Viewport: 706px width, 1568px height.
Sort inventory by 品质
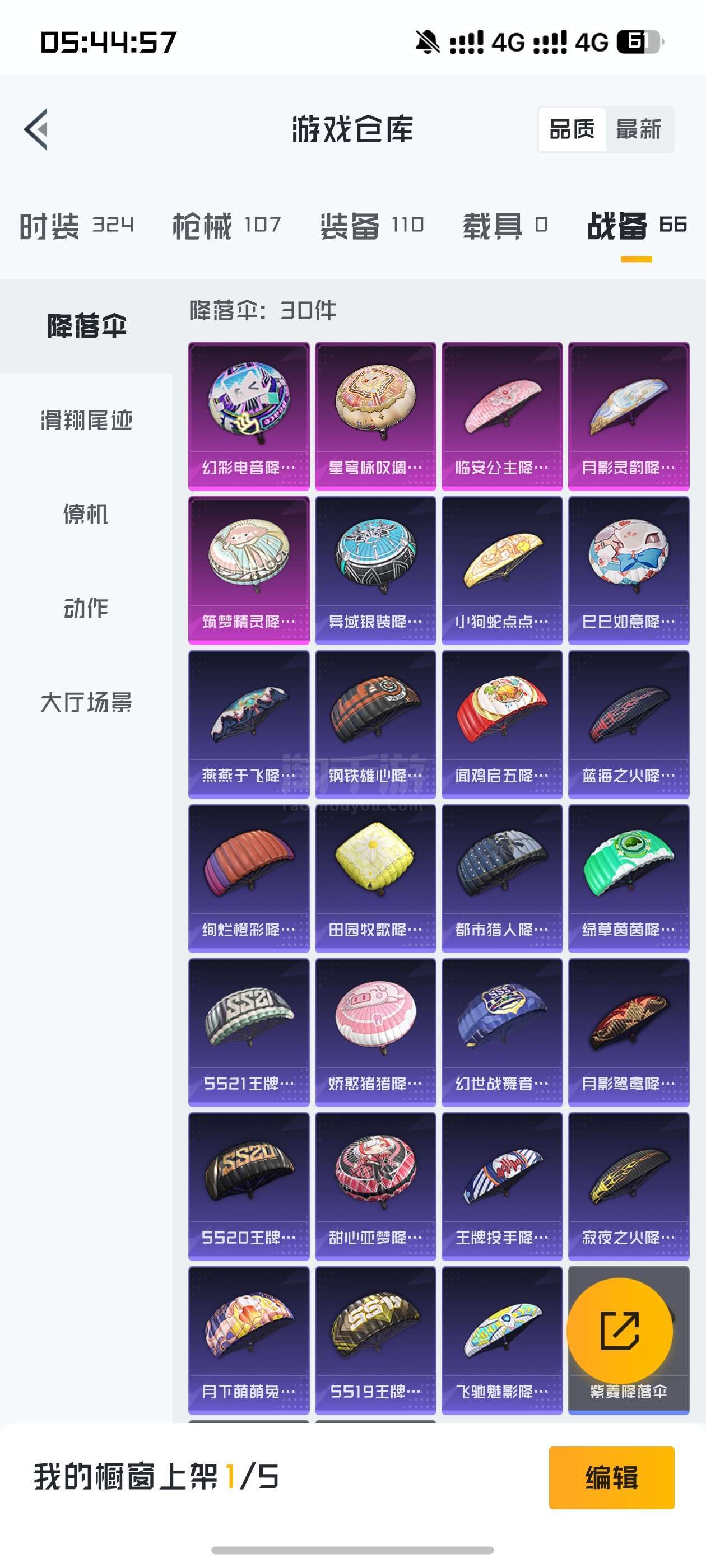click(572, 129)
